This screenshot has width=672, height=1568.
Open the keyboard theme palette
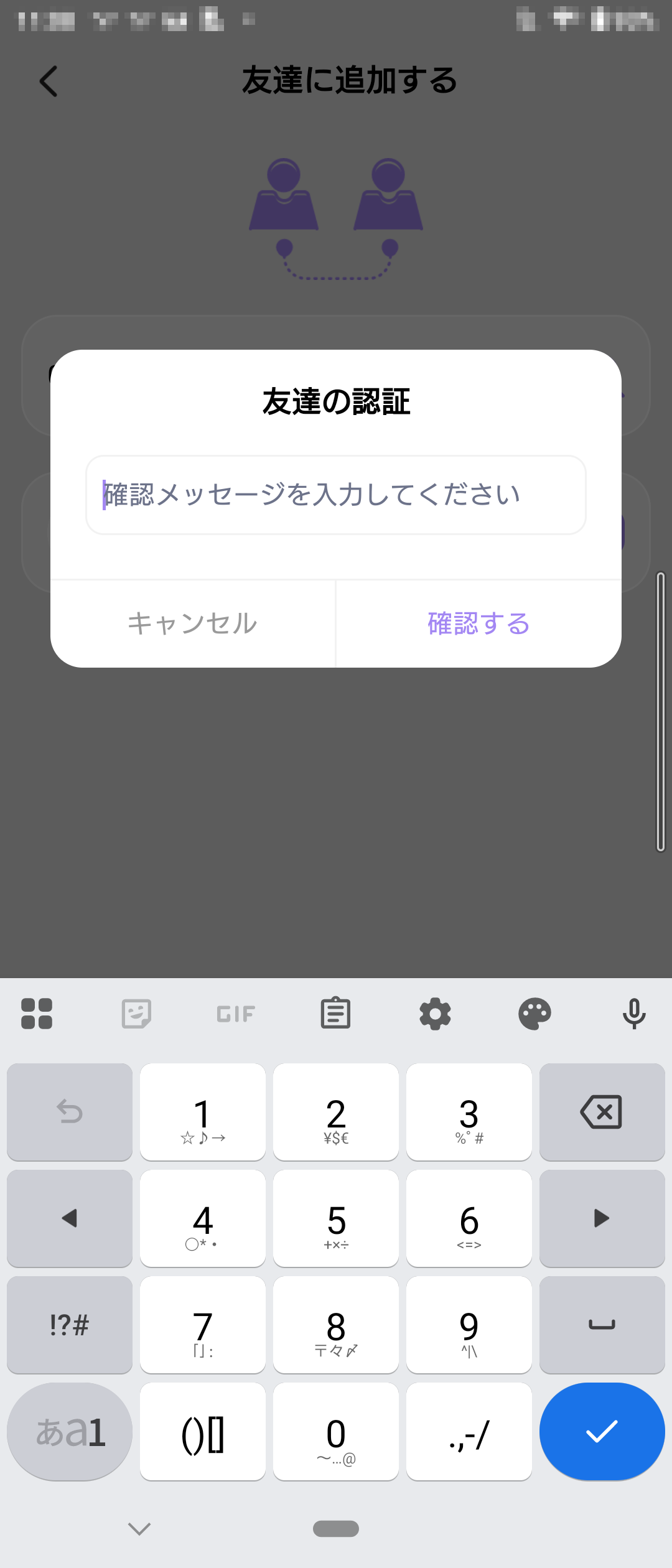click(x=534, y=1014)
